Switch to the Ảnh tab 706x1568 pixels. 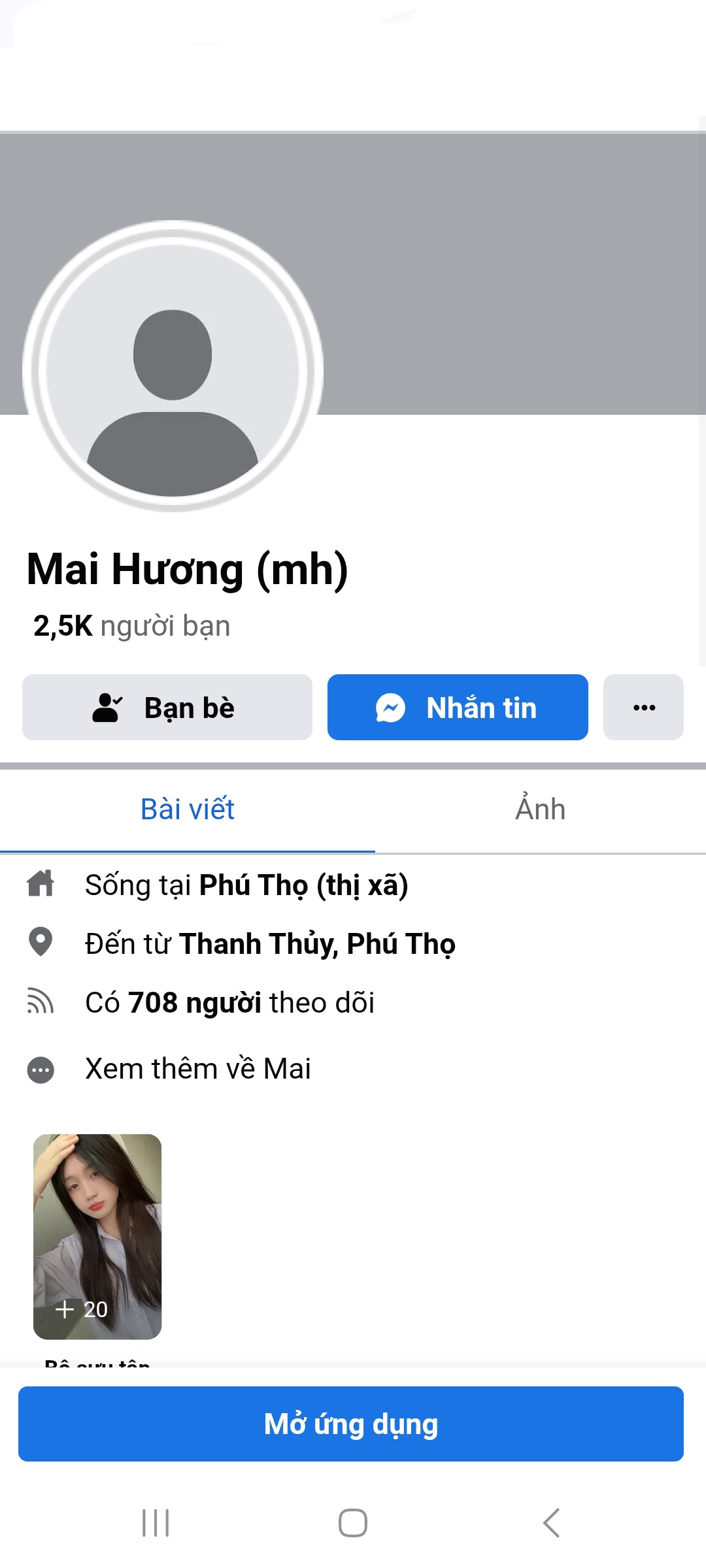click(540, 809)
